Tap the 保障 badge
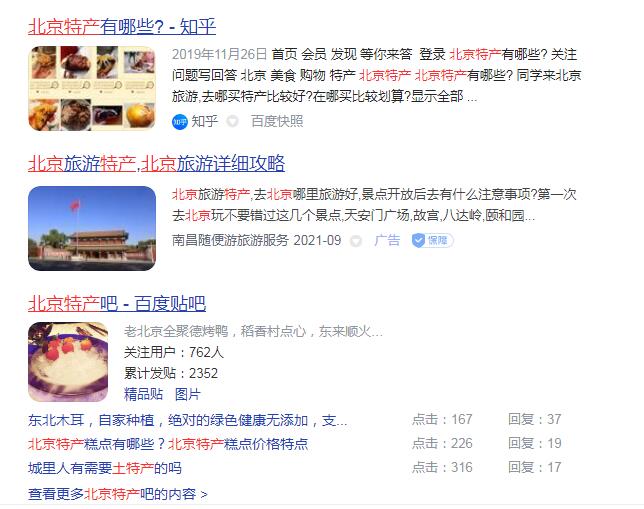 [432, 240]
